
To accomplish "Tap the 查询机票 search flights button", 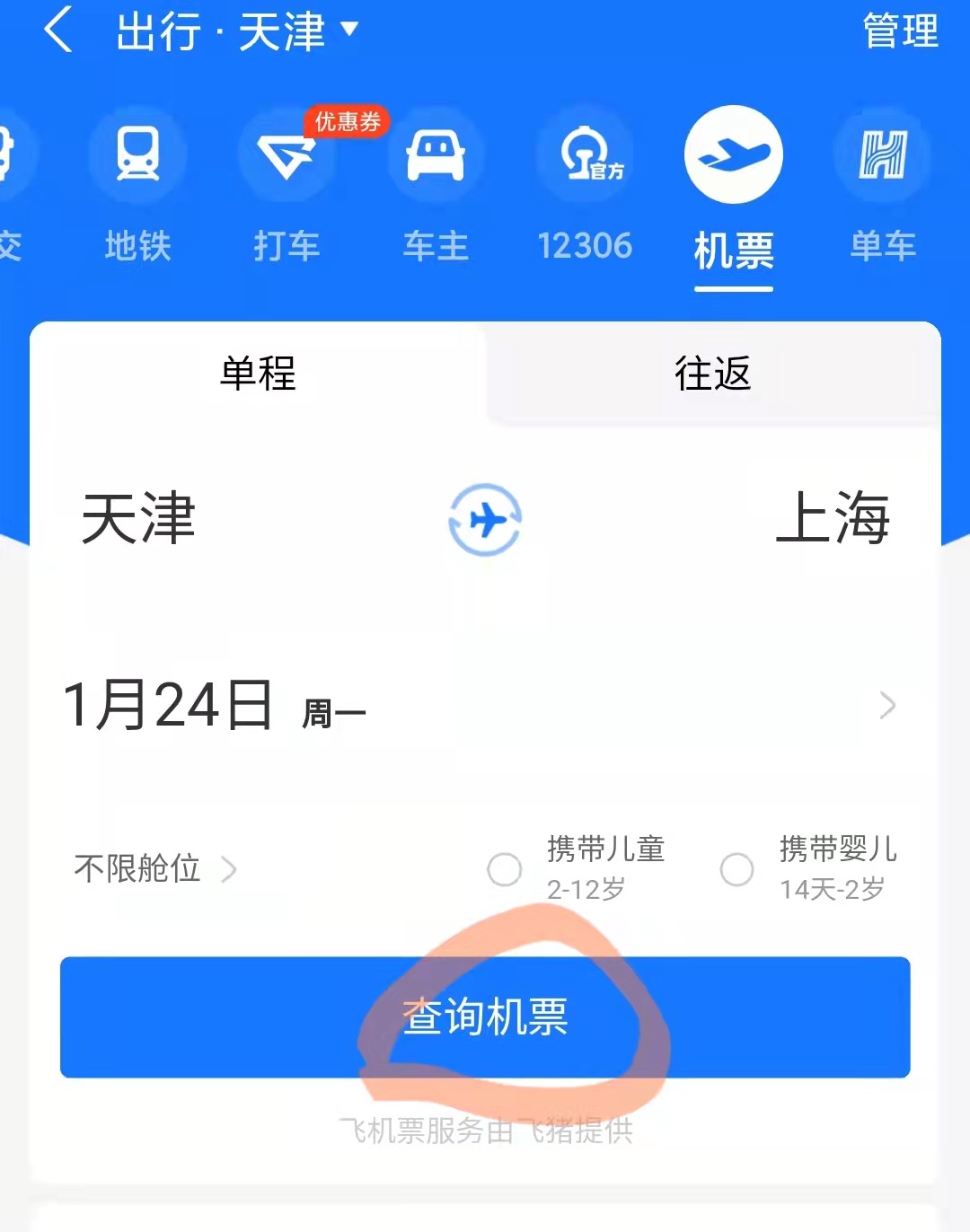I will point(485,1019).
